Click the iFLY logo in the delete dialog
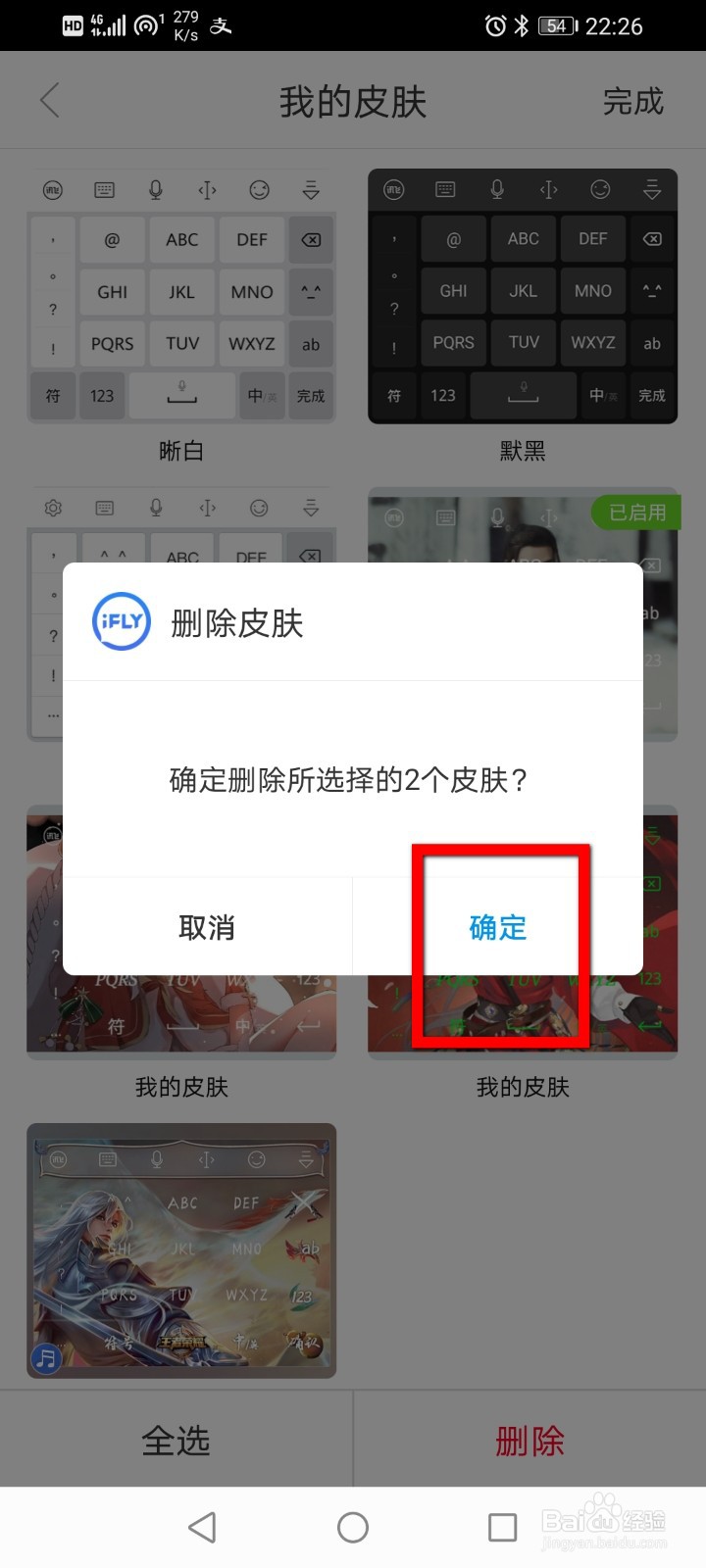This screenshot has height=1568, width=706. click(121, 621)
